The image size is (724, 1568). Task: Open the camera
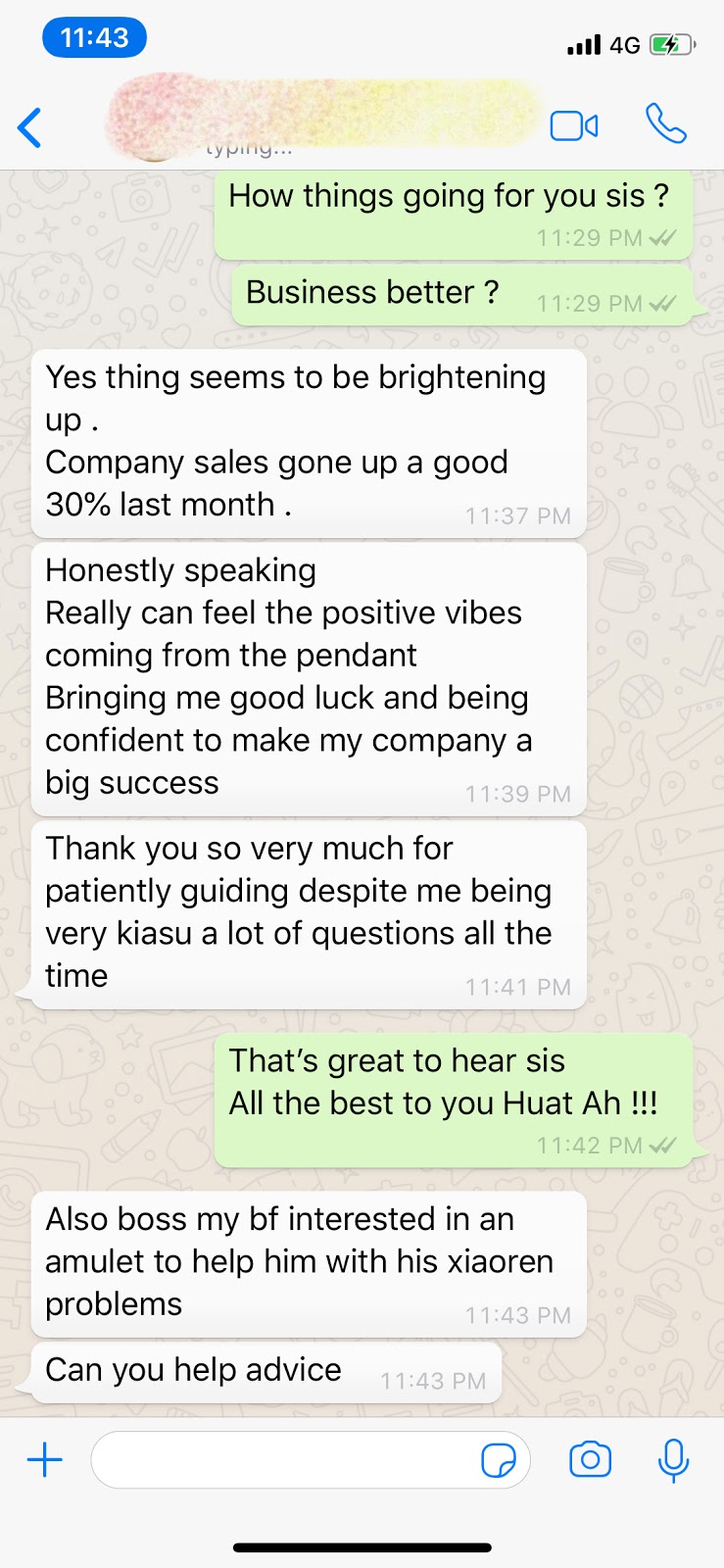click(x=590, y=1460)
